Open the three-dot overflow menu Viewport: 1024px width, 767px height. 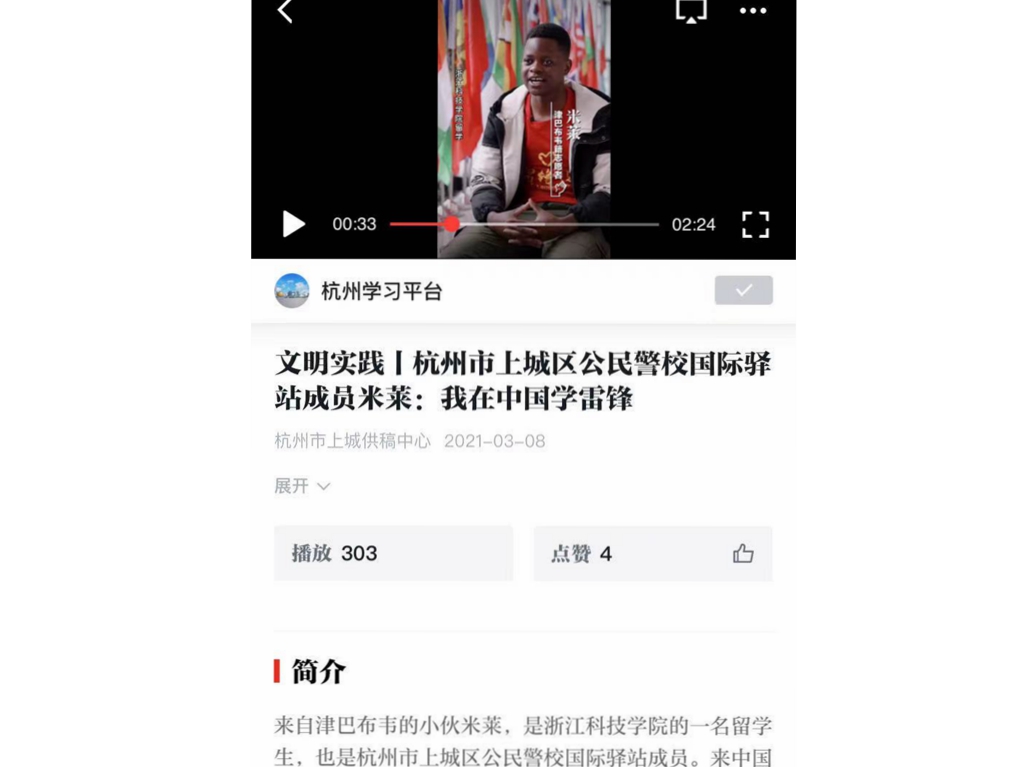(x=753, y=11)
